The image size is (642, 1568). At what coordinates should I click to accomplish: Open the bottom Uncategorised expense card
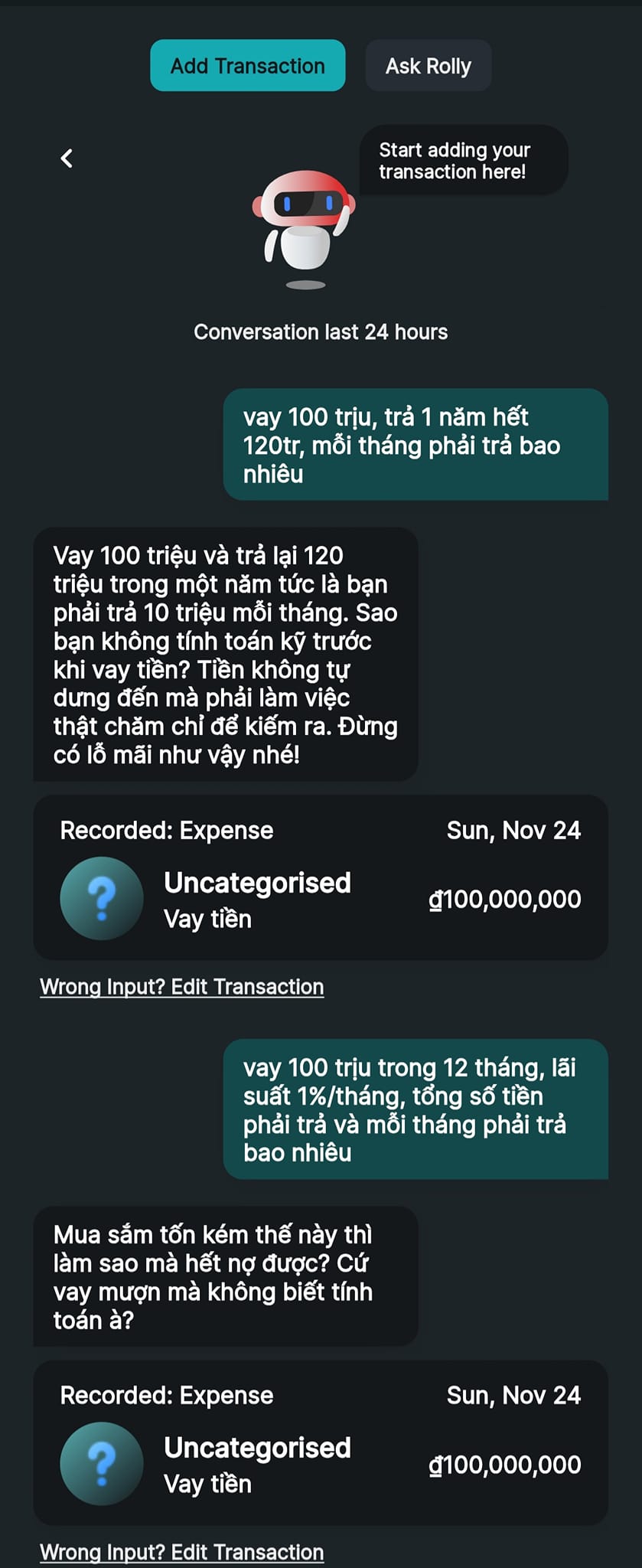pos(320,1443)
